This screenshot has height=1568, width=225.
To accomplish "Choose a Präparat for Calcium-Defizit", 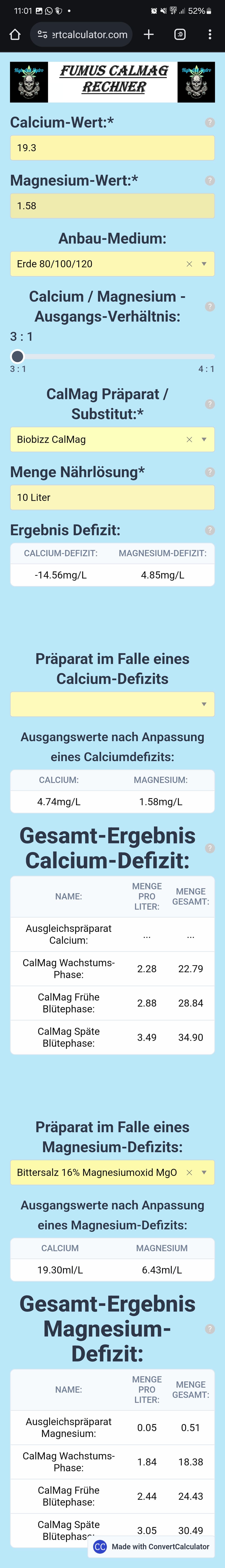I will point(112,704).
